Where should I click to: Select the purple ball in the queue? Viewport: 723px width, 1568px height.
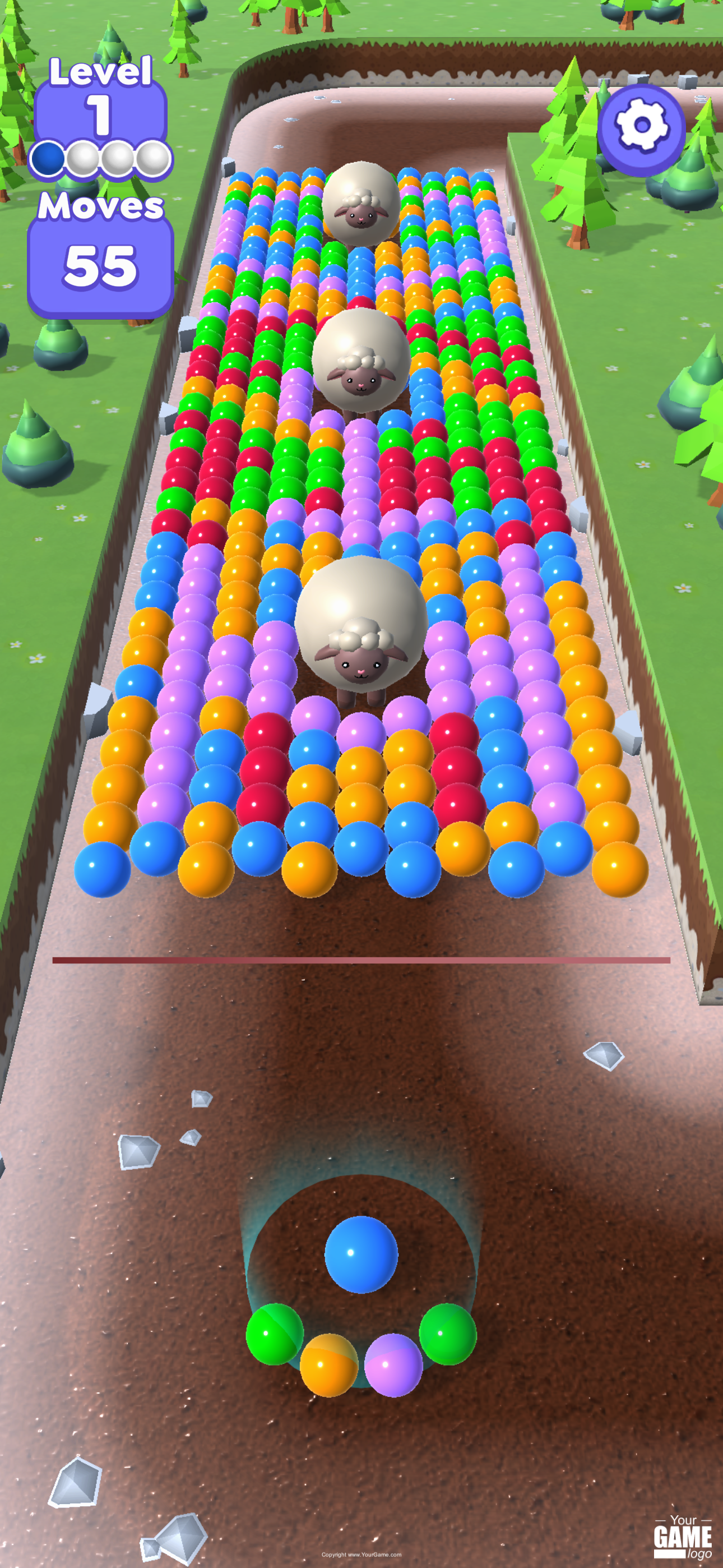point(393,1364)
